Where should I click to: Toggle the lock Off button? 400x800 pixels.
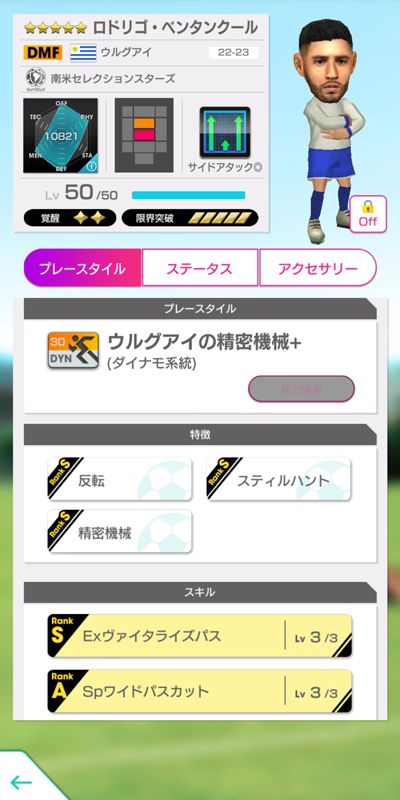coord(368,214)
